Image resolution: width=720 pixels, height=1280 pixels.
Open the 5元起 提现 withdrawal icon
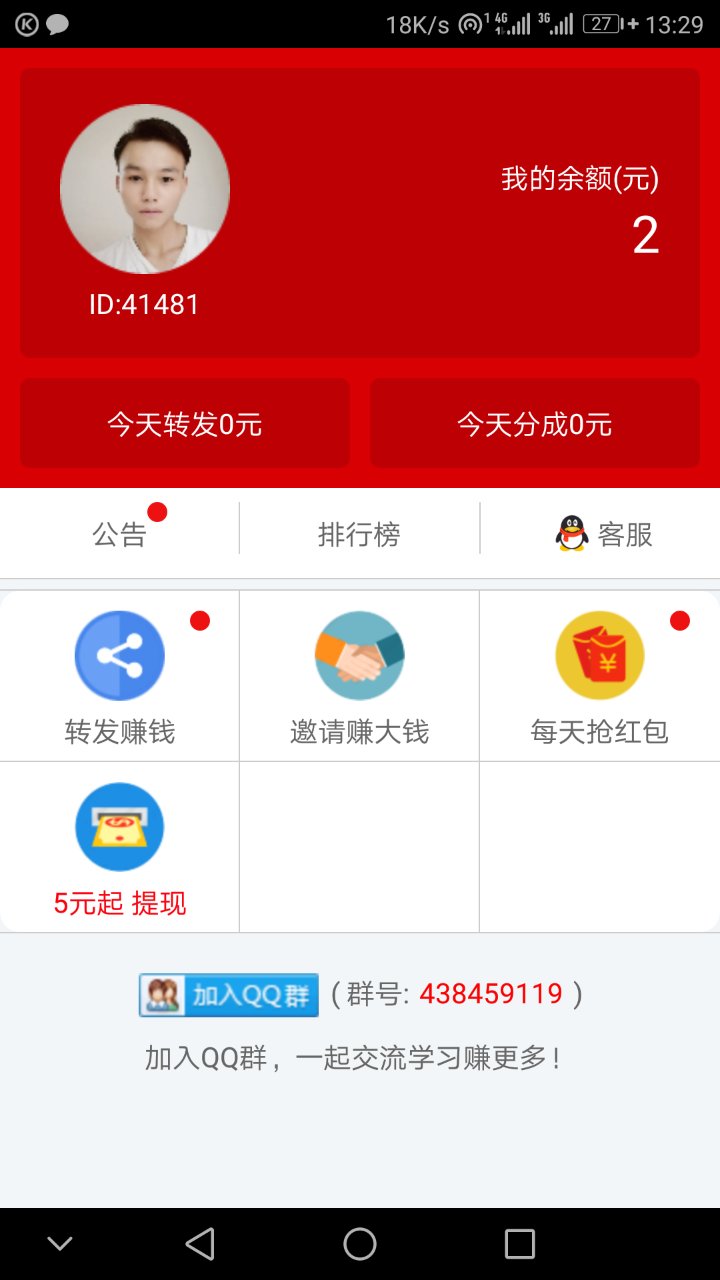[119, 826]
